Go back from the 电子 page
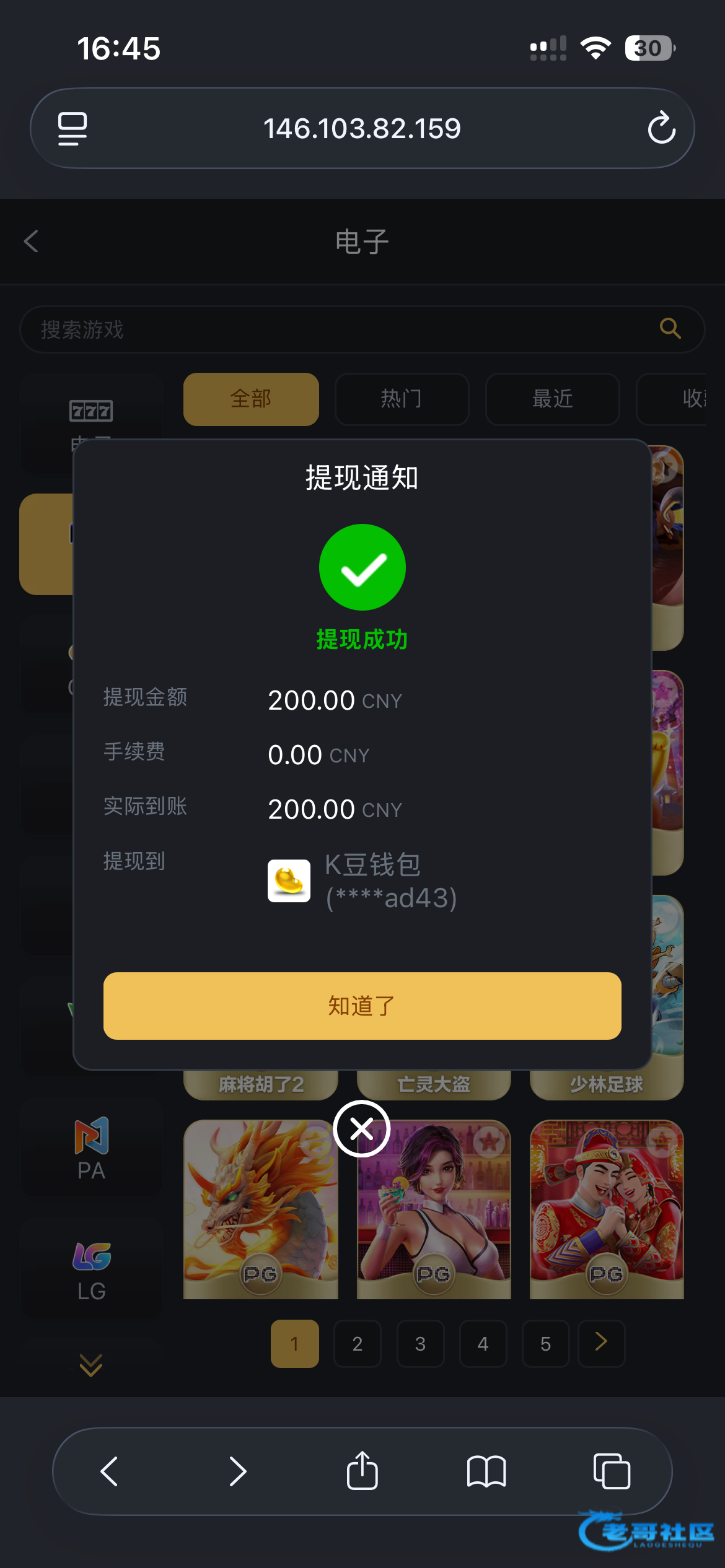The width and height of the screenshot is (725, 1568). click(x=31, y=241)
